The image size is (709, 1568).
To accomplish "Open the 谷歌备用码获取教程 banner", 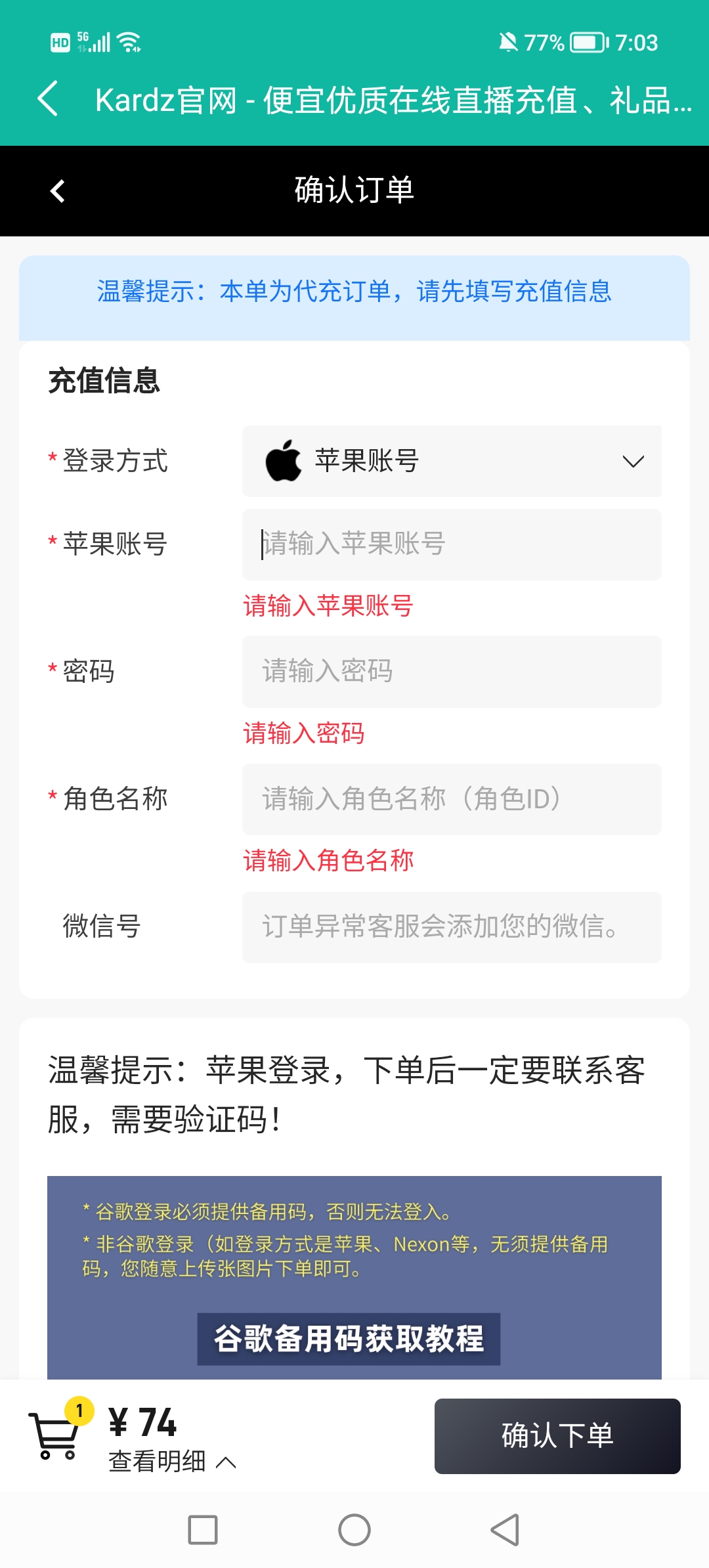I will coord(349,1339).
